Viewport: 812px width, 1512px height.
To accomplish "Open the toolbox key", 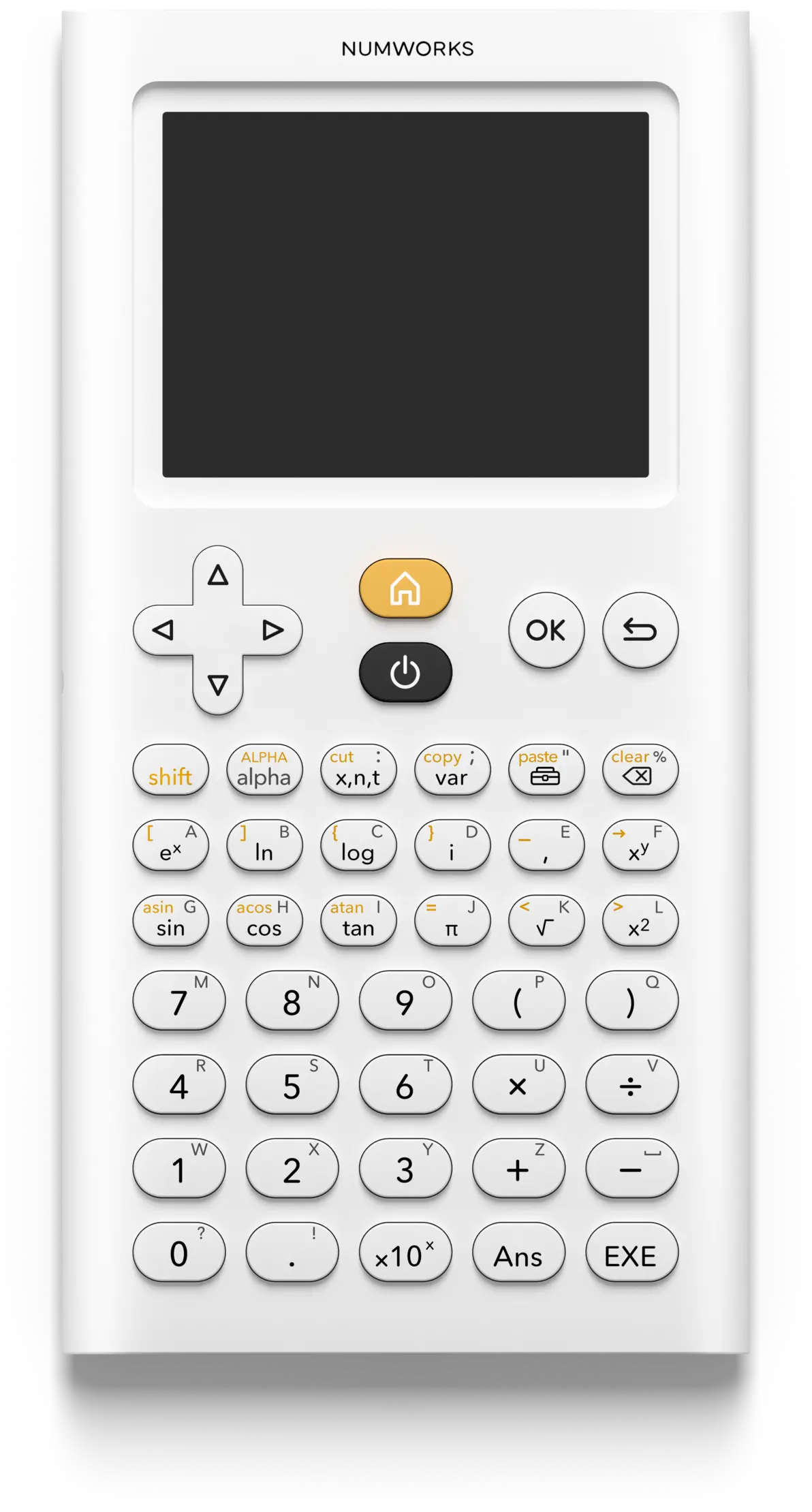I will click(546, 770).
